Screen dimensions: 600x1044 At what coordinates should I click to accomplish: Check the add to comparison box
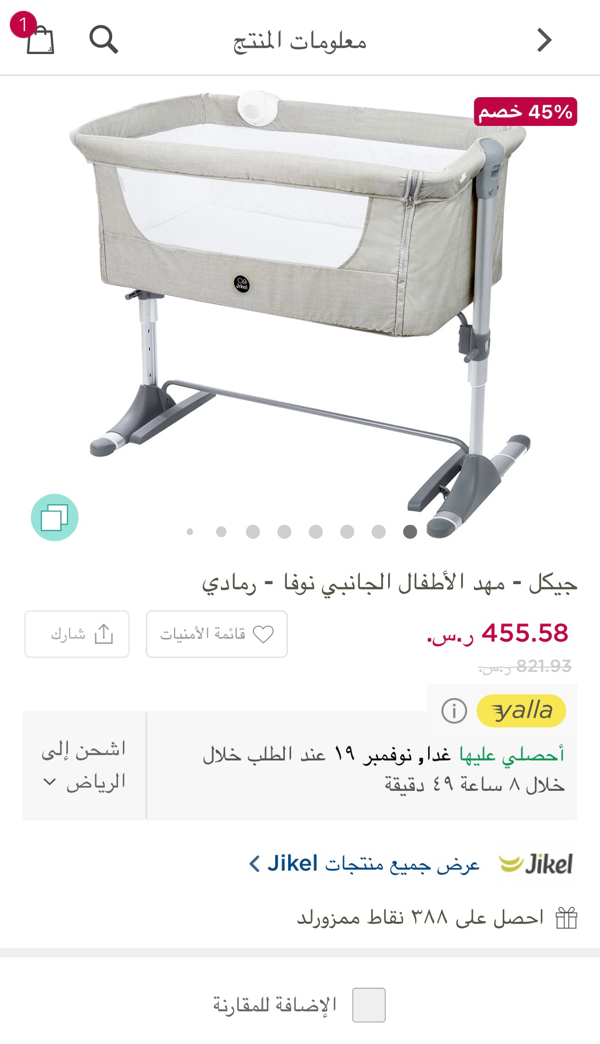(369, 1005)
